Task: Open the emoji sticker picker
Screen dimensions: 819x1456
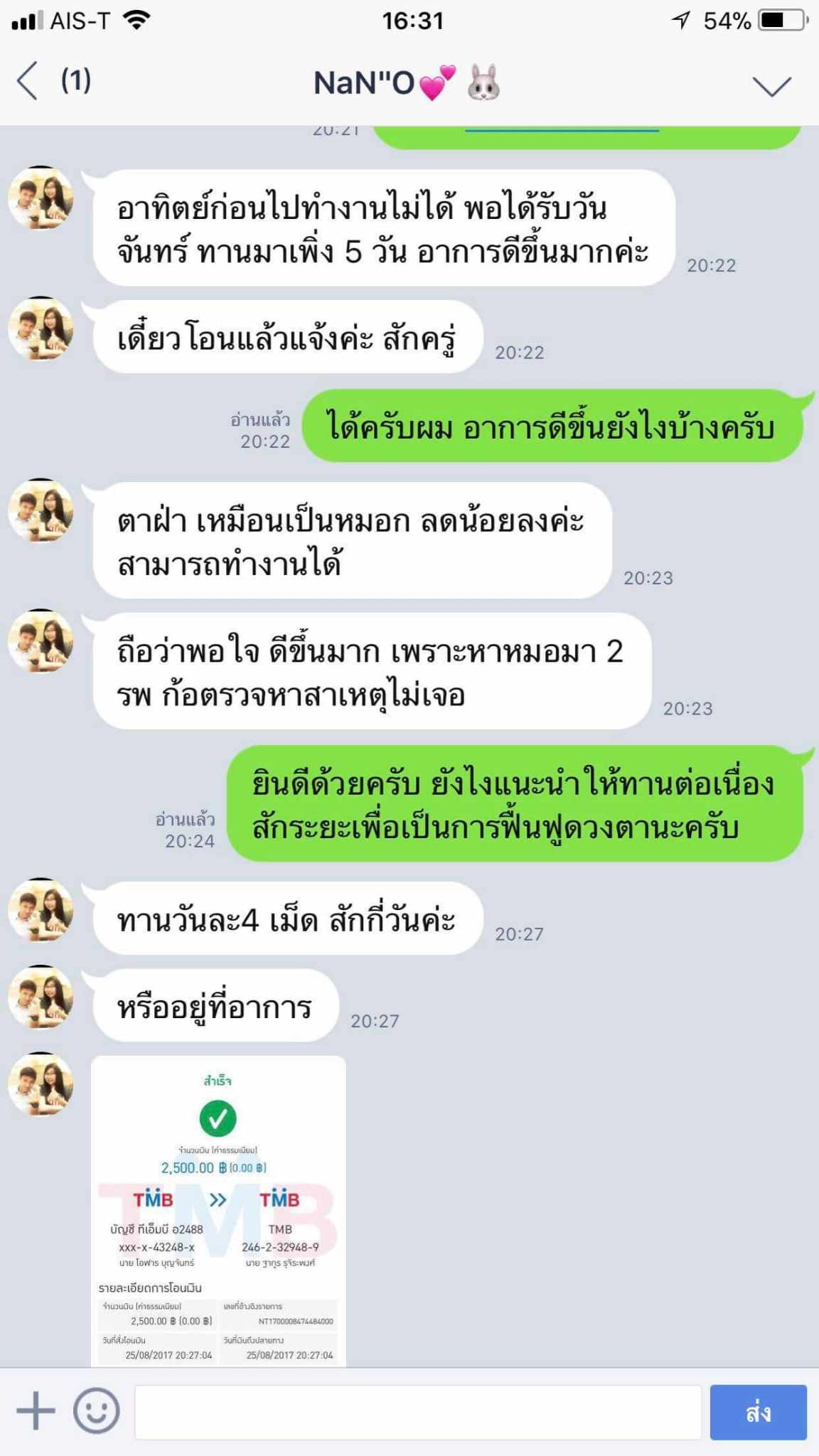Action: tap(96, 1410)
